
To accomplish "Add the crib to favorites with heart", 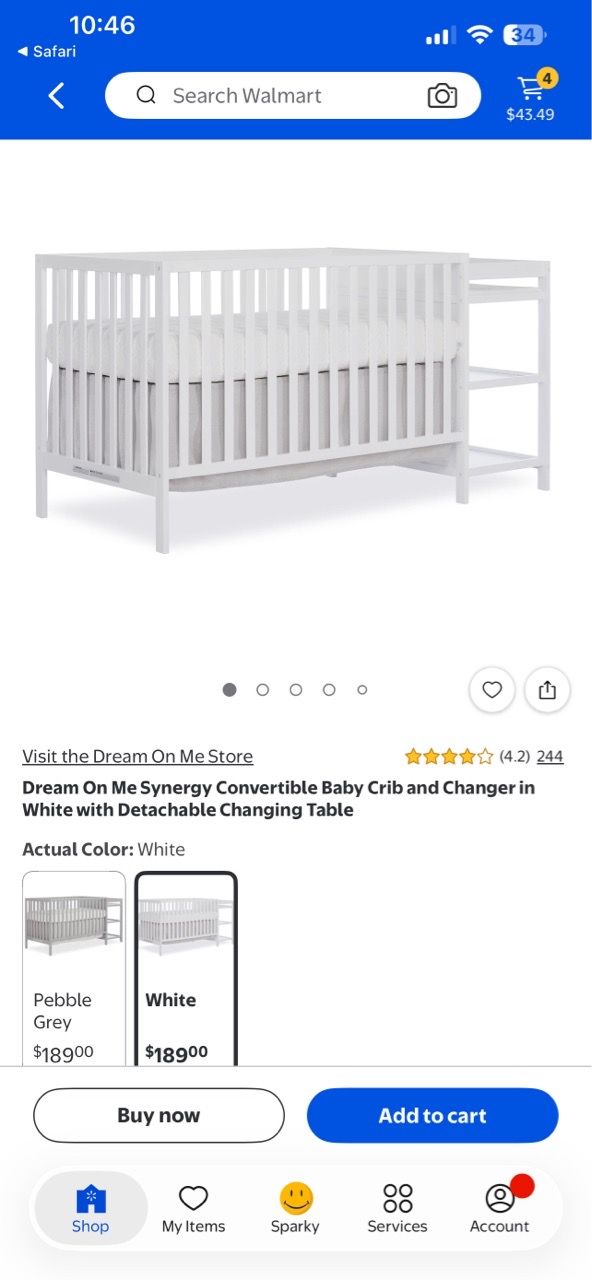I will coord(492,690).
